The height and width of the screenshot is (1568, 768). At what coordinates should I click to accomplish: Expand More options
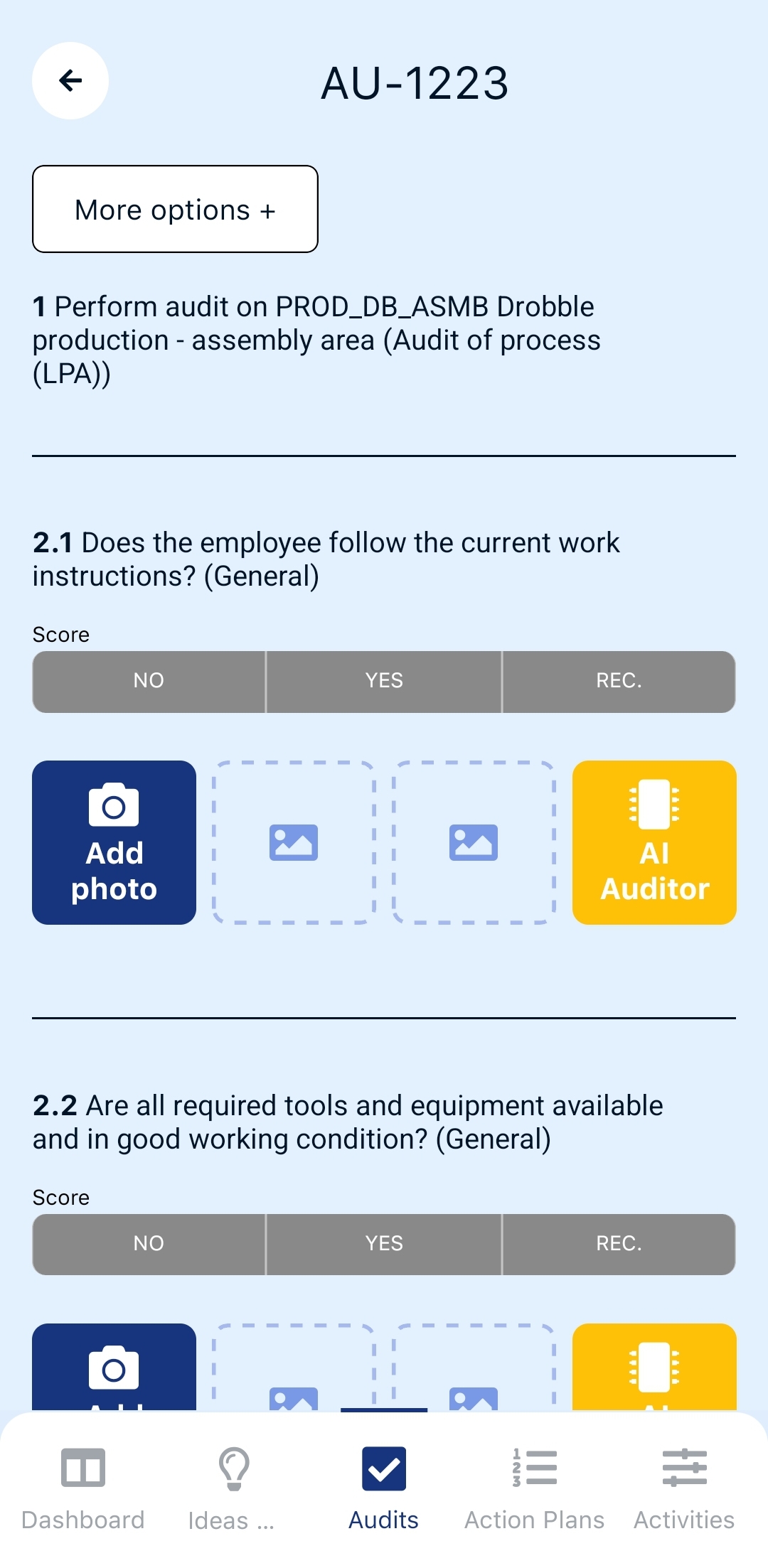(175, 209)
